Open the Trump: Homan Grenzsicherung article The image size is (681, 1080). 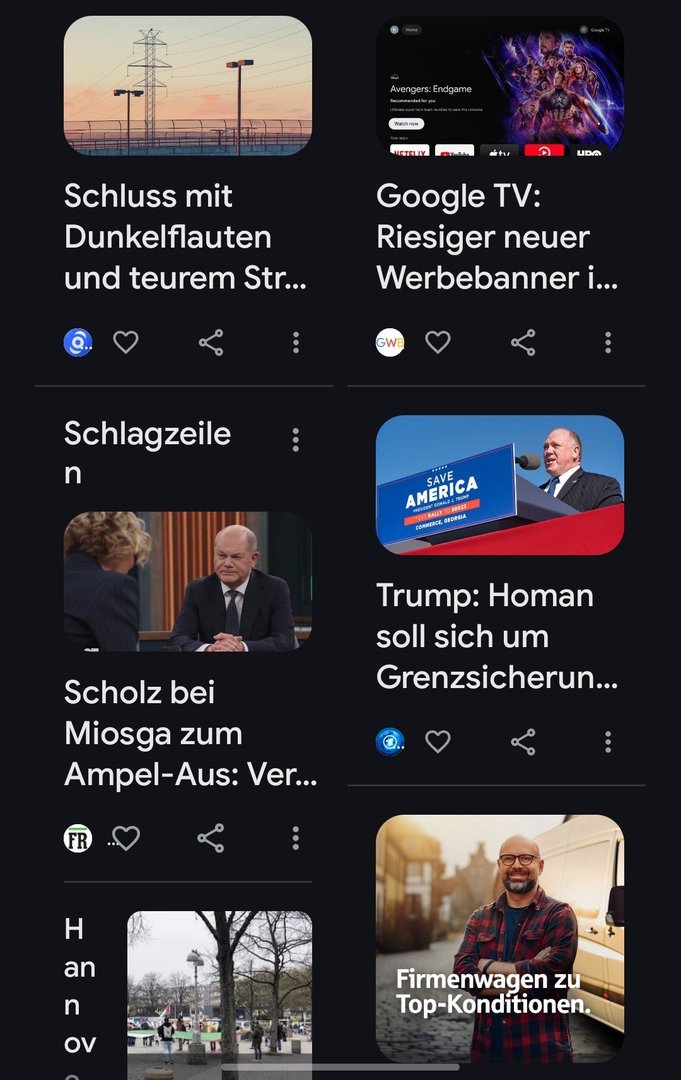click(x=498, y=635)
